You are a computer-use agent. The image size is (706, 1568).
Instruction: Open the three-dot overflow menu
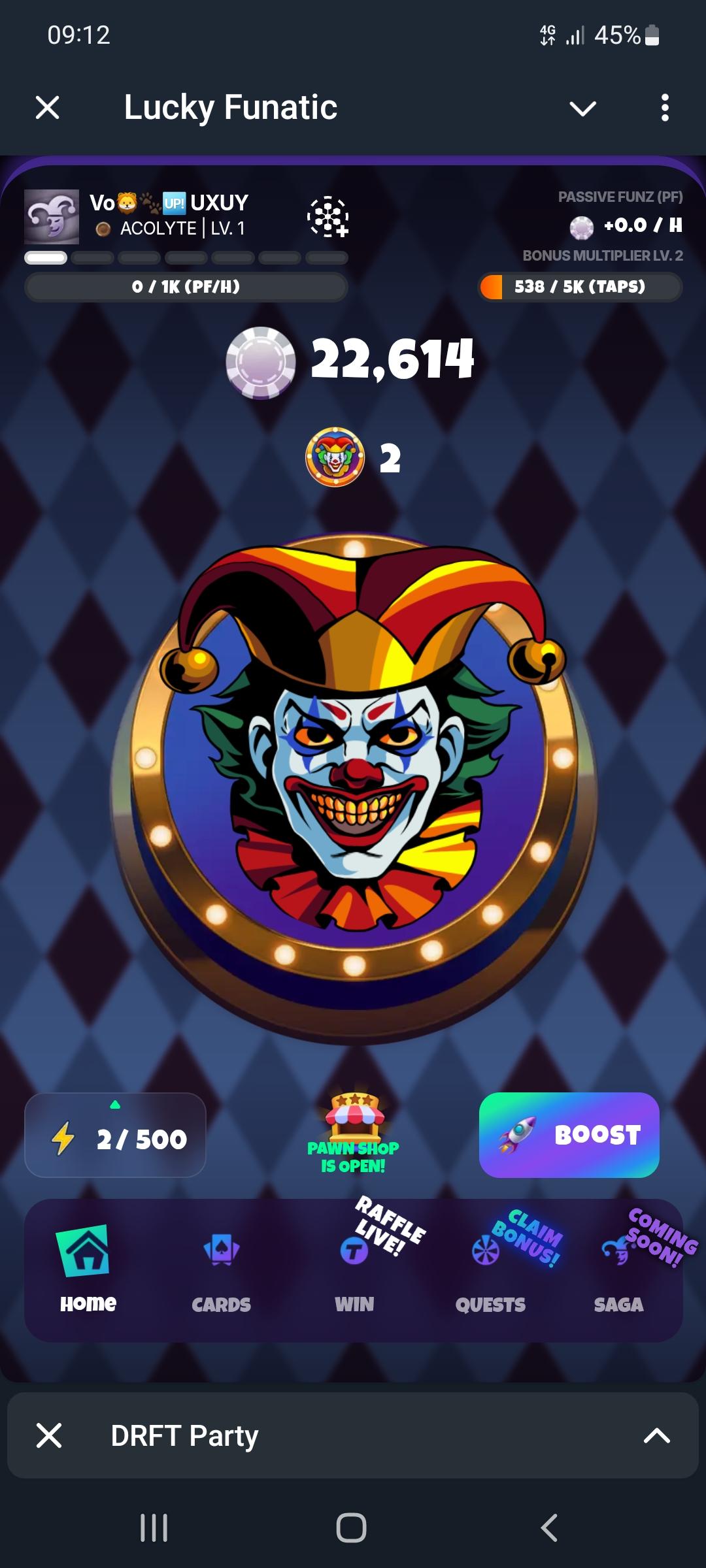tap(665, 108)
